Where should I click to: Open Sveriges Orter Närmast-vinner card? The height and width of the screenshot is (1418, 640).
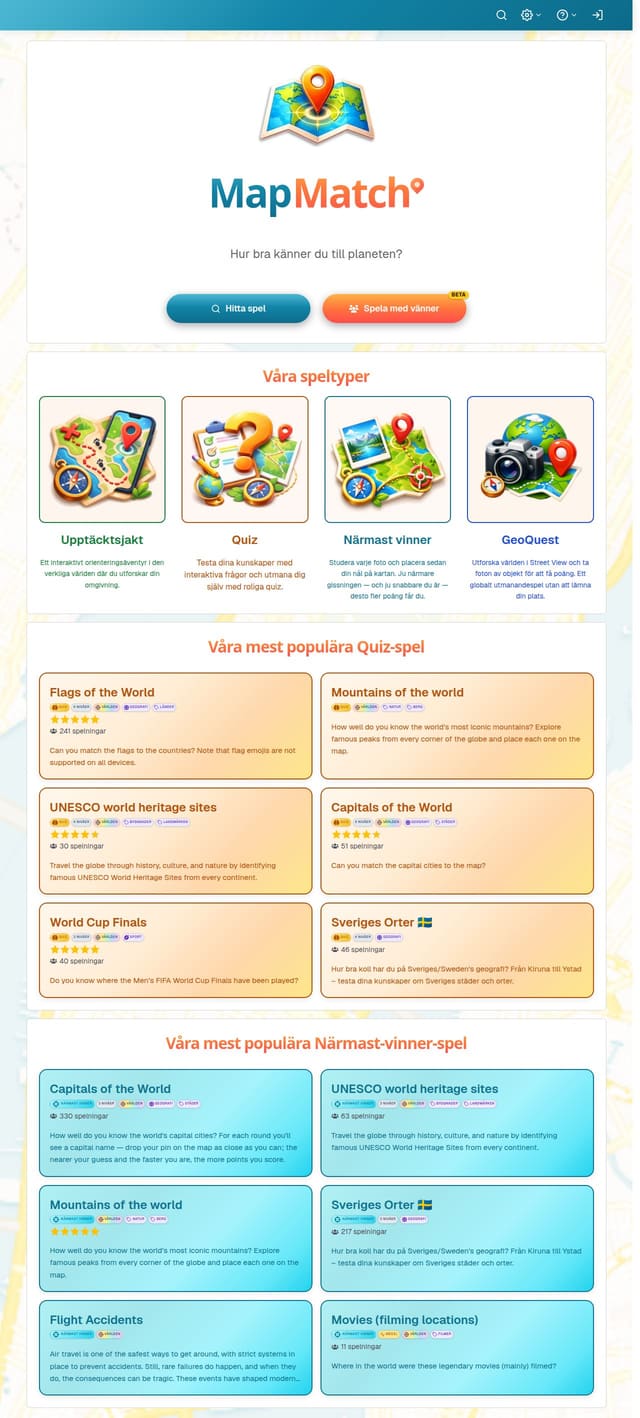coord(457,1238)
